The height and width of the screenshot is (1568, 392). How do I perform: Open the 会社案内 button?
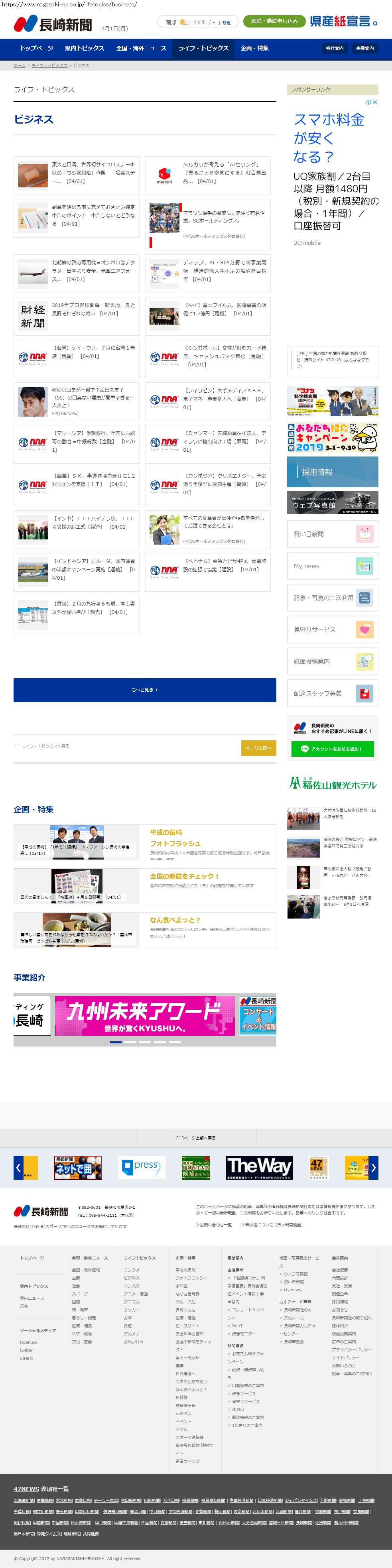tap(335, 48)
